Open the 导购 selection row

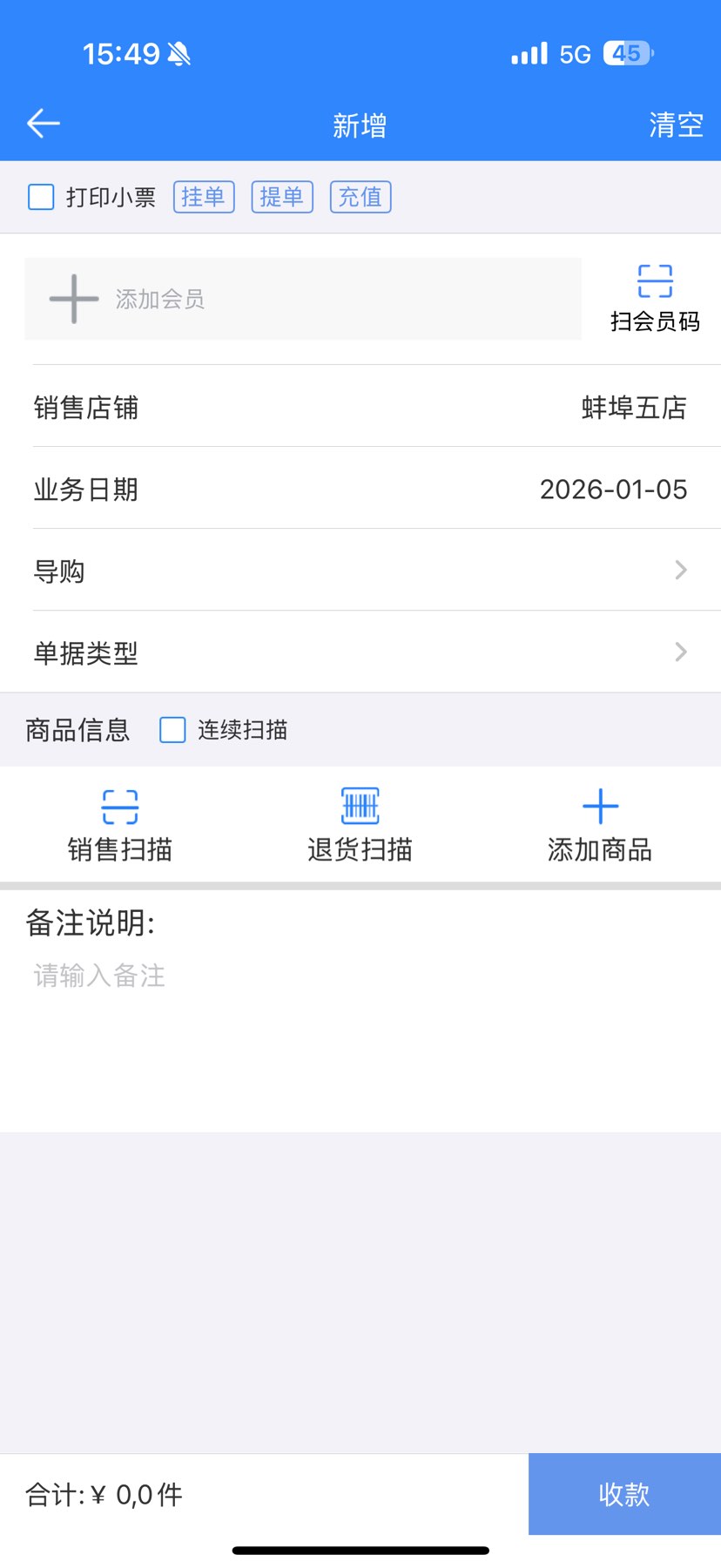pyautogui.click(x=360, y=571)
